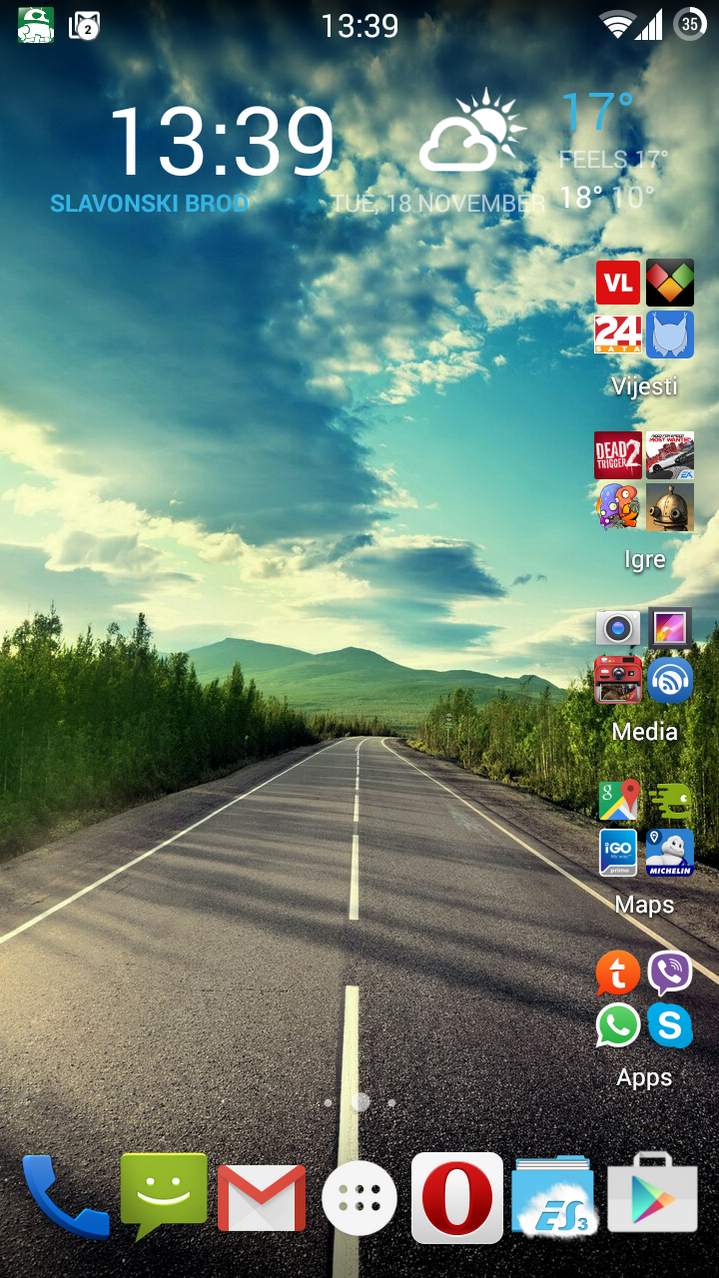Tap the 13:39 clock widget
Viewport: 719px width, 1278px height.
coord(220,145)
